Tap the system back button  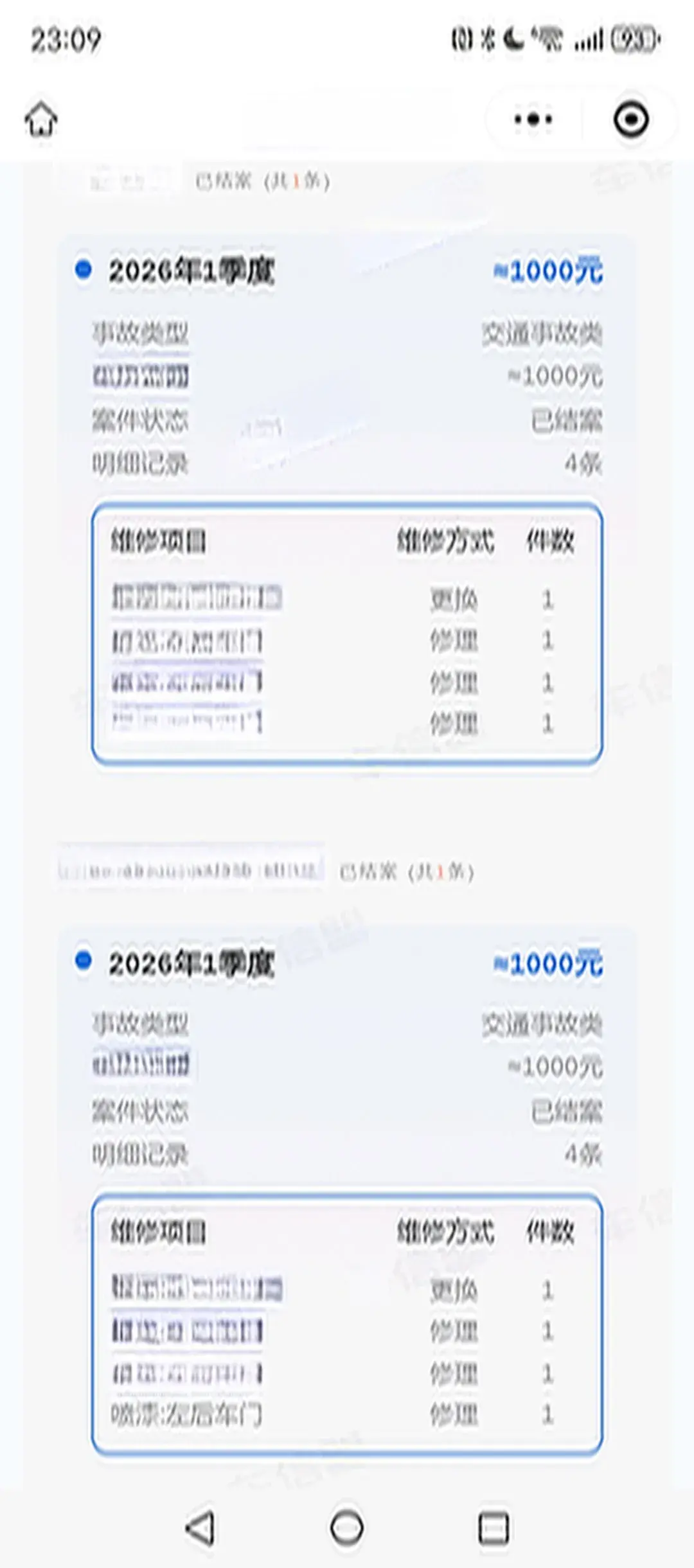pos(200,1528)
